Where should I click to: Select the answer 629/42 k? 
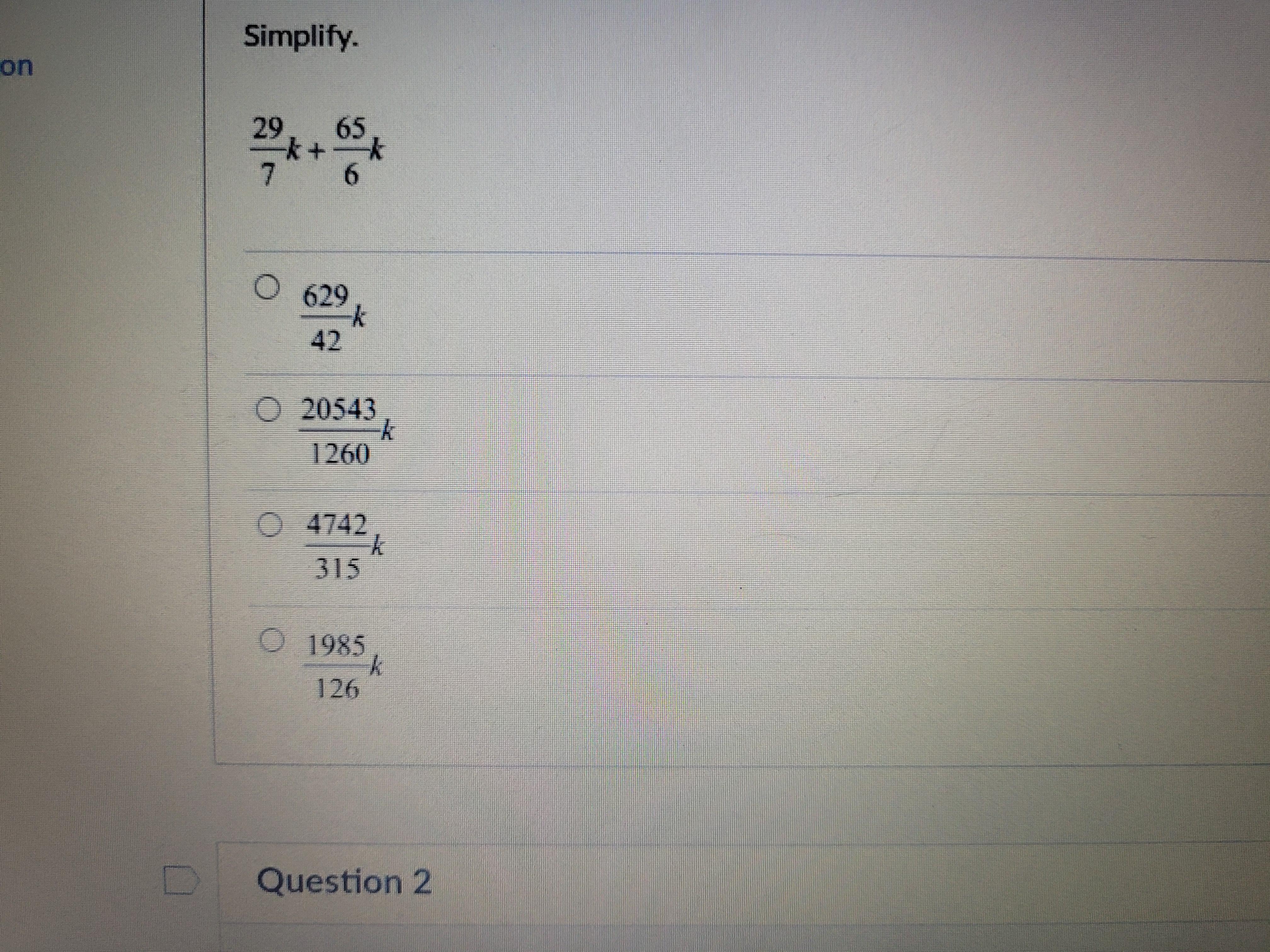pyautogui.click(x=267, y=288)
